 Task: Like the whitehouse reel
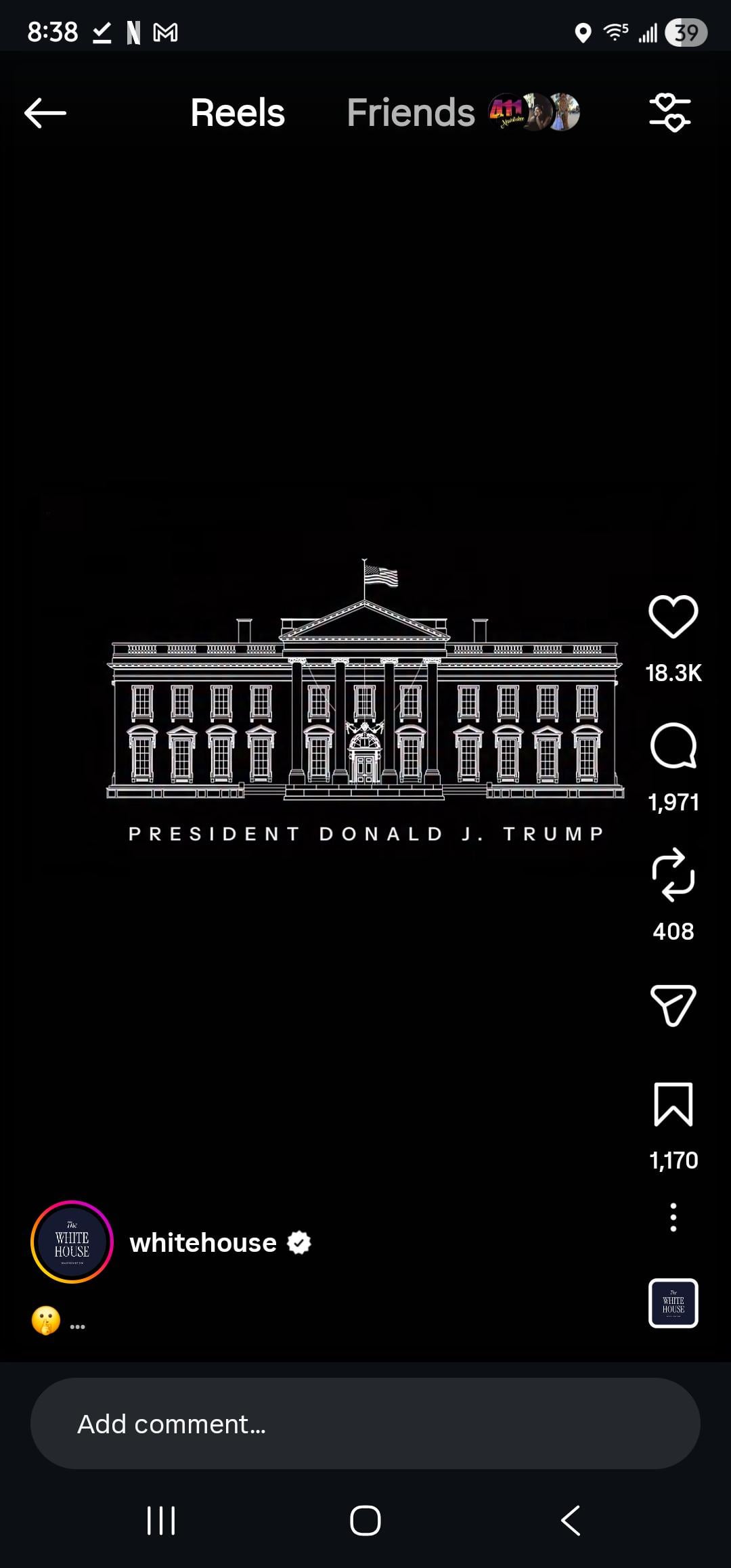tap(673, 617)
